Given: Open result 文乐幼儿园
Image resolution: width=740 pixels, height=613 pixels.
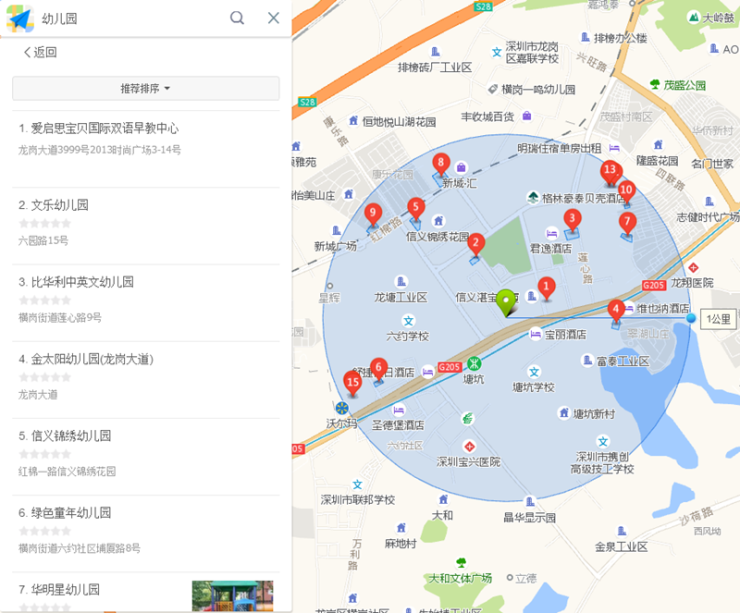Looking at the screenshot, I should [60, 205].
